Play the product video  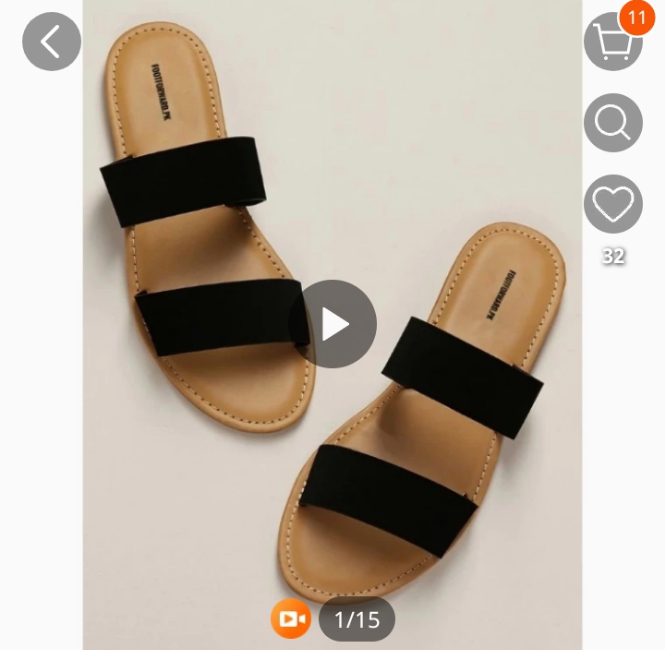click(x=333, y=324)
